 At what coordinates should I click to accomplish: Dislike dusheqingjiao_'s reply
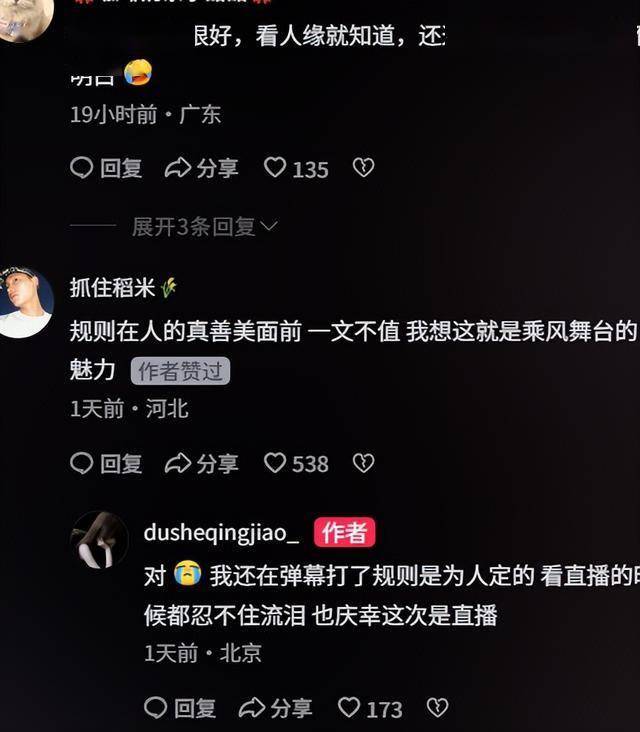(x=437, y=708)
